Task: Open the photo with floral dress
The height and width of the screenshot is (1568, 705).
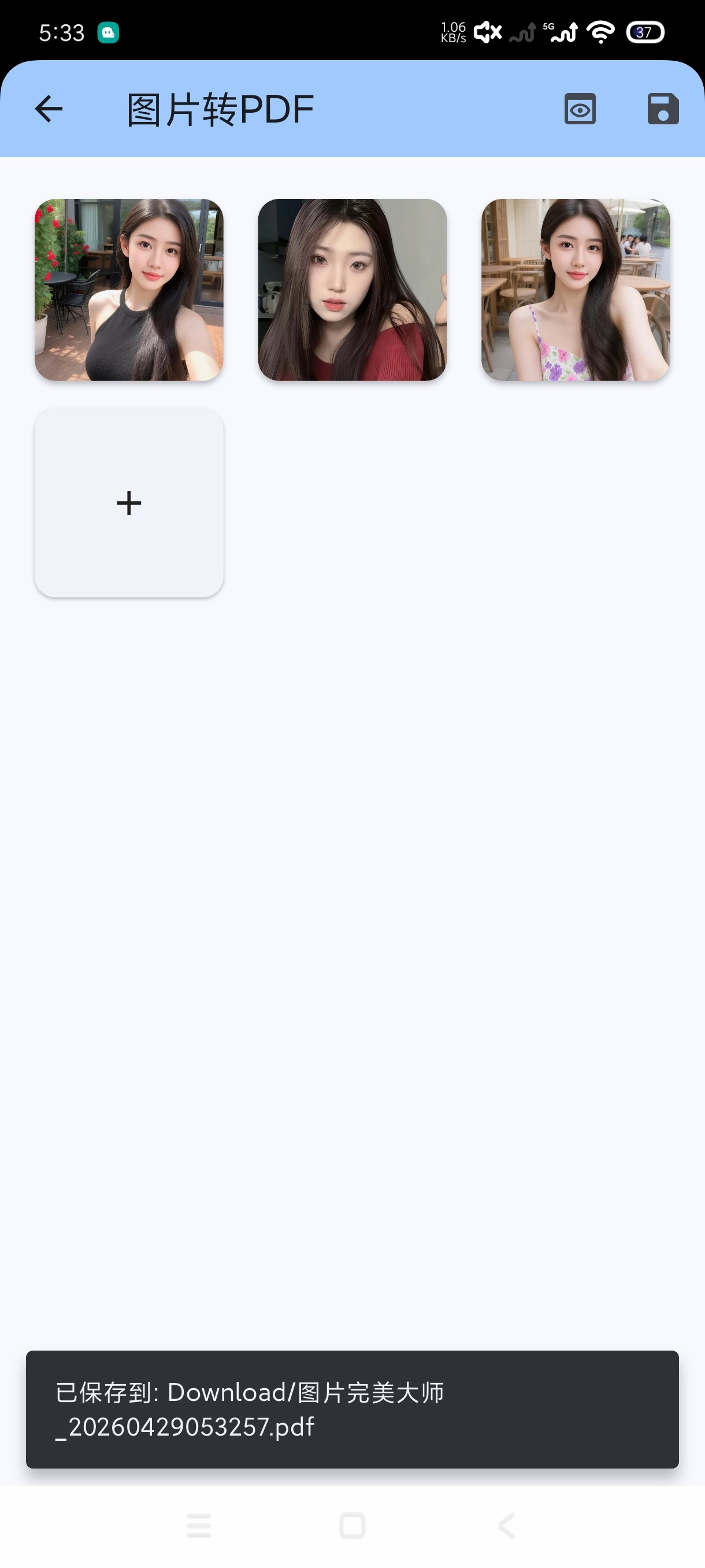Action: coord(576,290)
